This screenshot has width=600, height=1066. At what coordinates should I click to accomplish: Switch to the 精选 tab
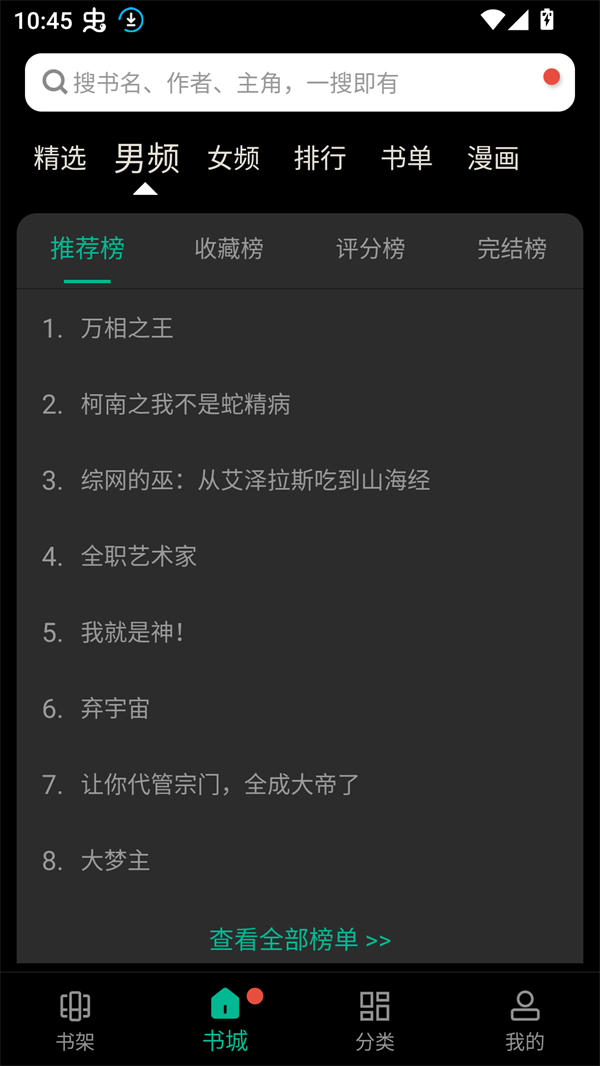(60, 158)
